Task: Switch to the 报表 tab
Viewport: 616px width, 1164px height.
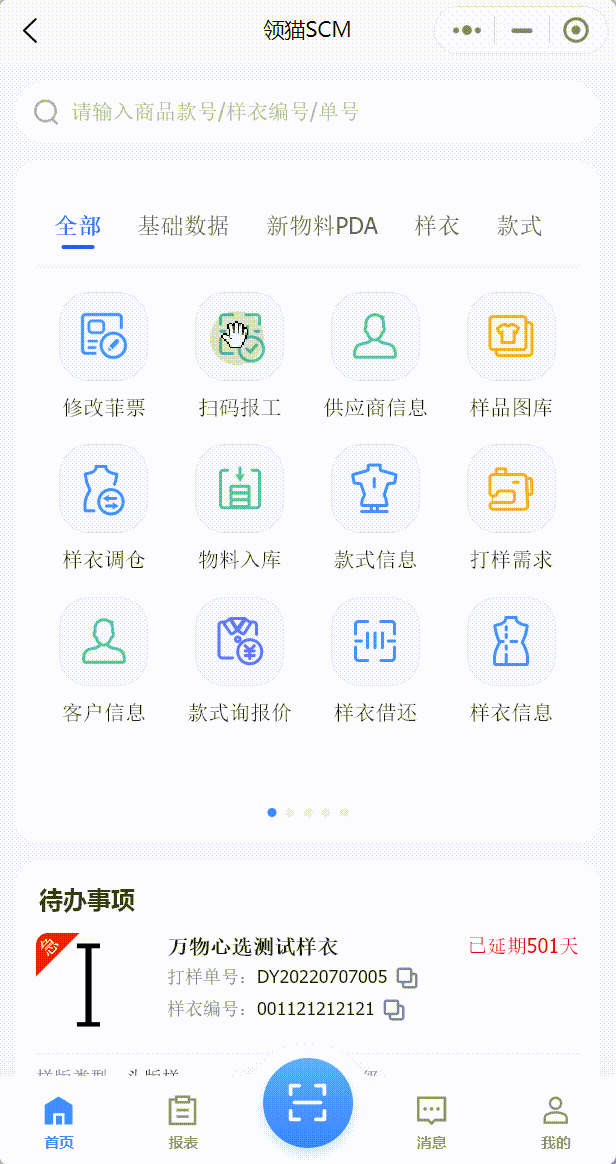Action: pyautogui.click(x=183, y=1122)
